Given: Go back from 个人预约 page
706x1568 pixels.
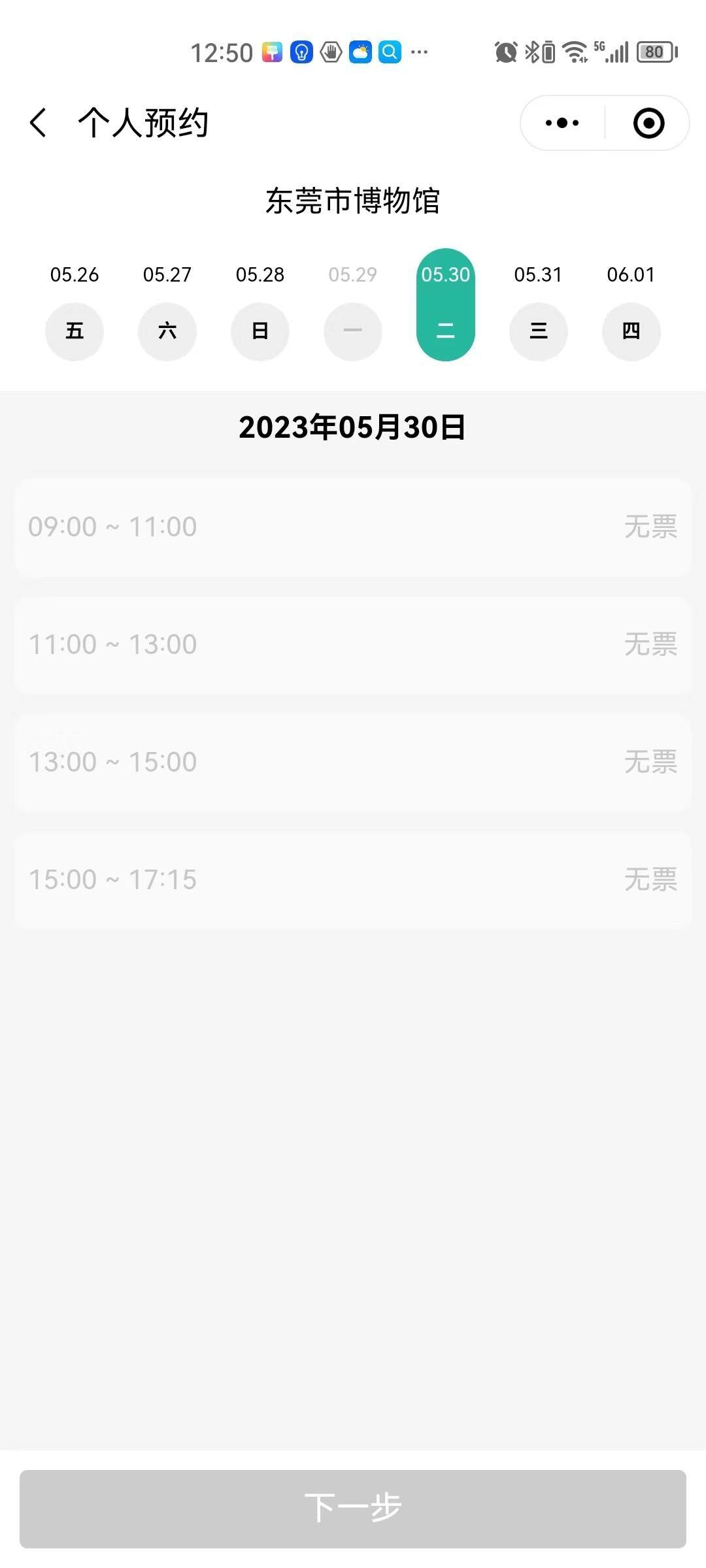Looking at the screenshot, I should (38, 123).
